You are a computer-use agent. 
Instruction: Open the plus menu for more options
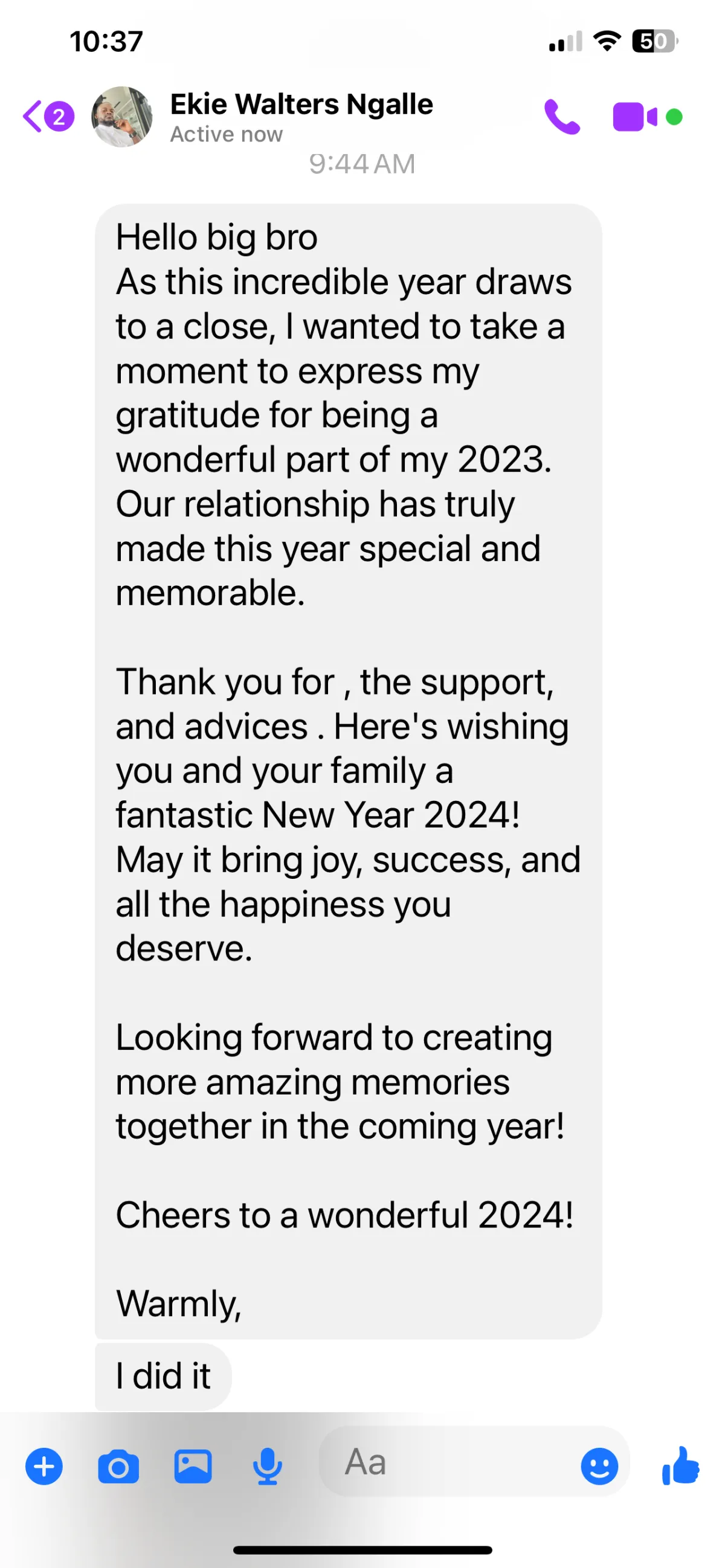coord(44,1467)
